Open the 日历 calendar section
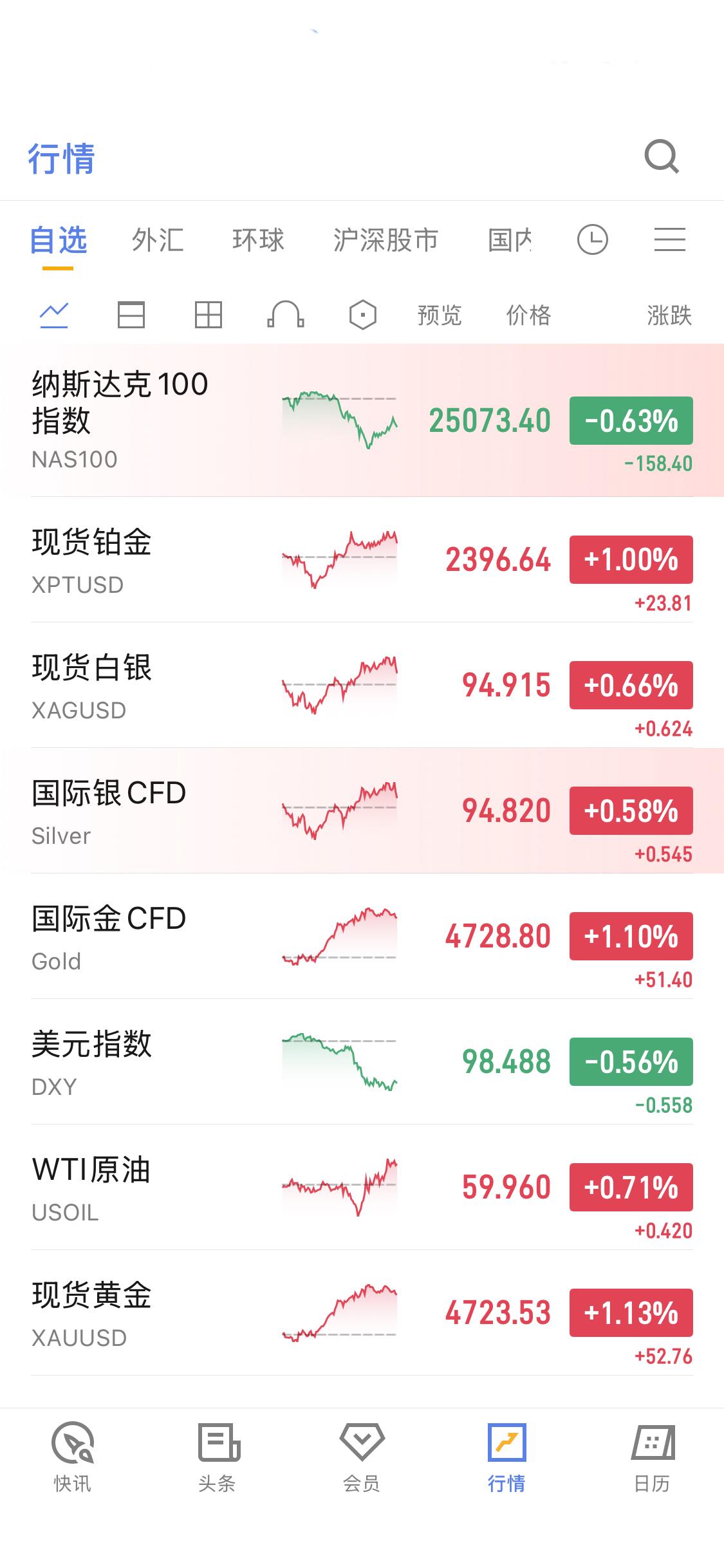 click(653, 1471)
